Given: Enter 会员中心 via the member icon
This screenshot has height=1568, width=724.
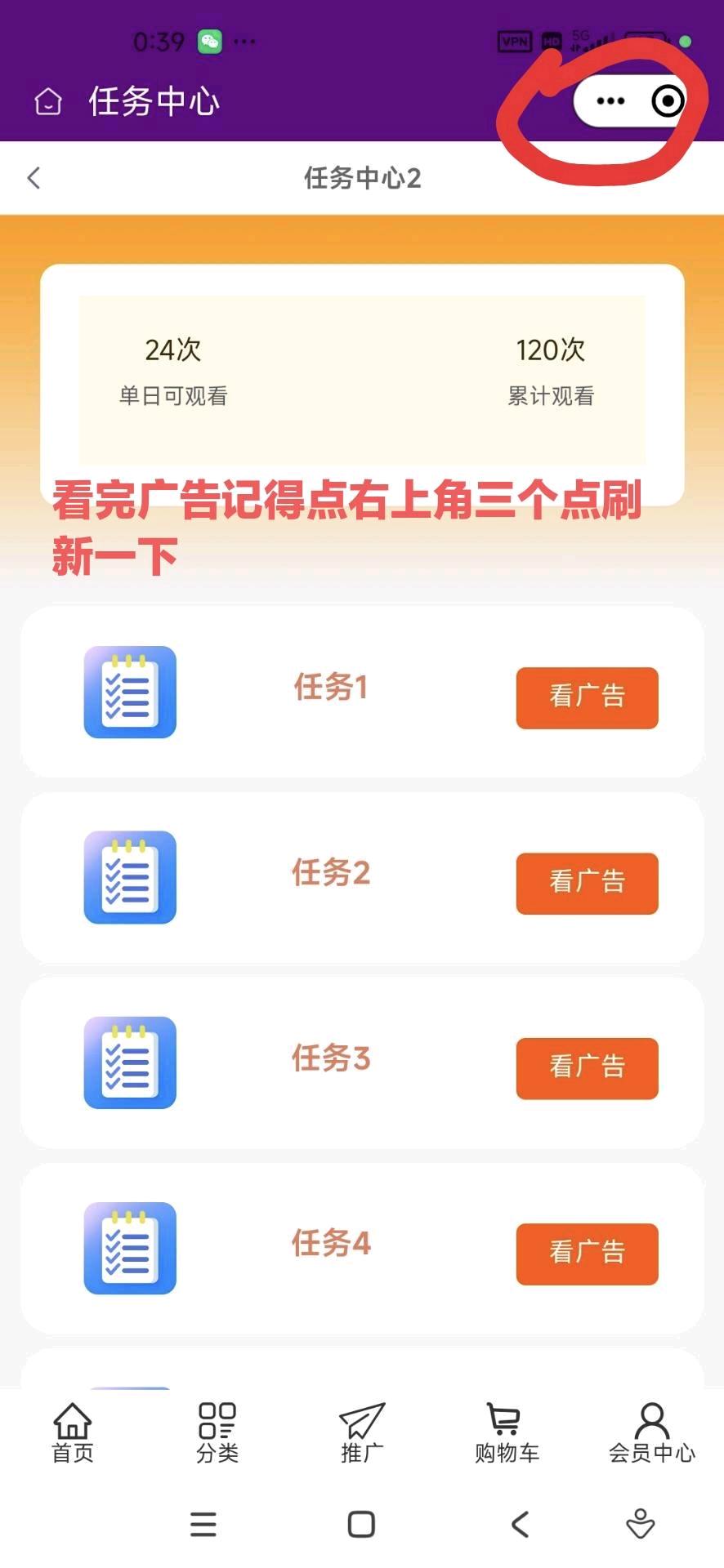Looking at the screenshot, I should pyautogui.click(x=650, y=1421).
